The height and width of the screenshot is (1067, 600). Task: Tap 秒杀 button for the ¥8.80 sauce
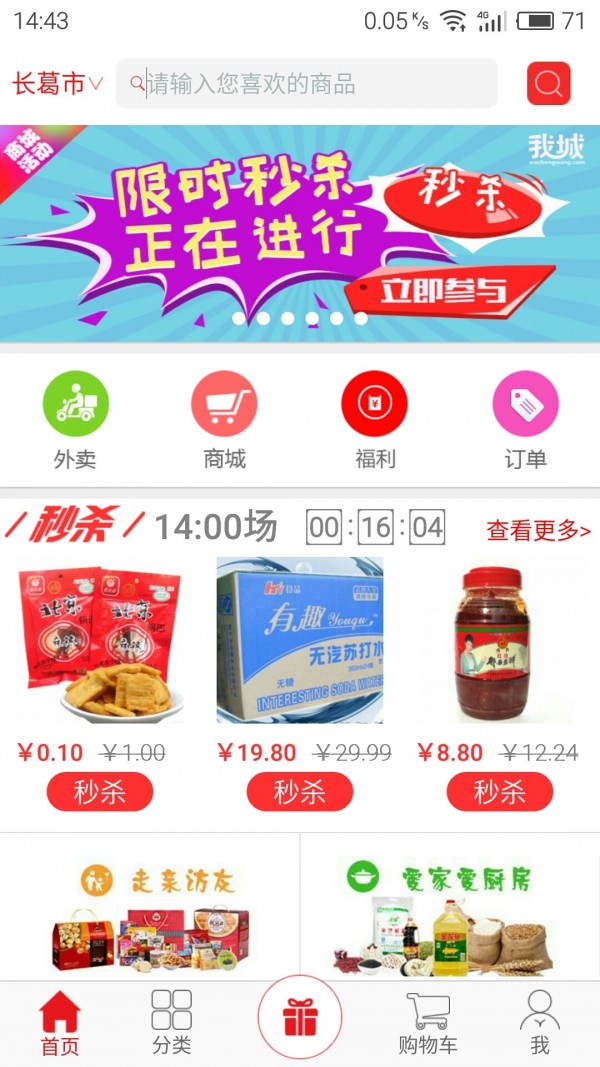[x=499, y=792]
